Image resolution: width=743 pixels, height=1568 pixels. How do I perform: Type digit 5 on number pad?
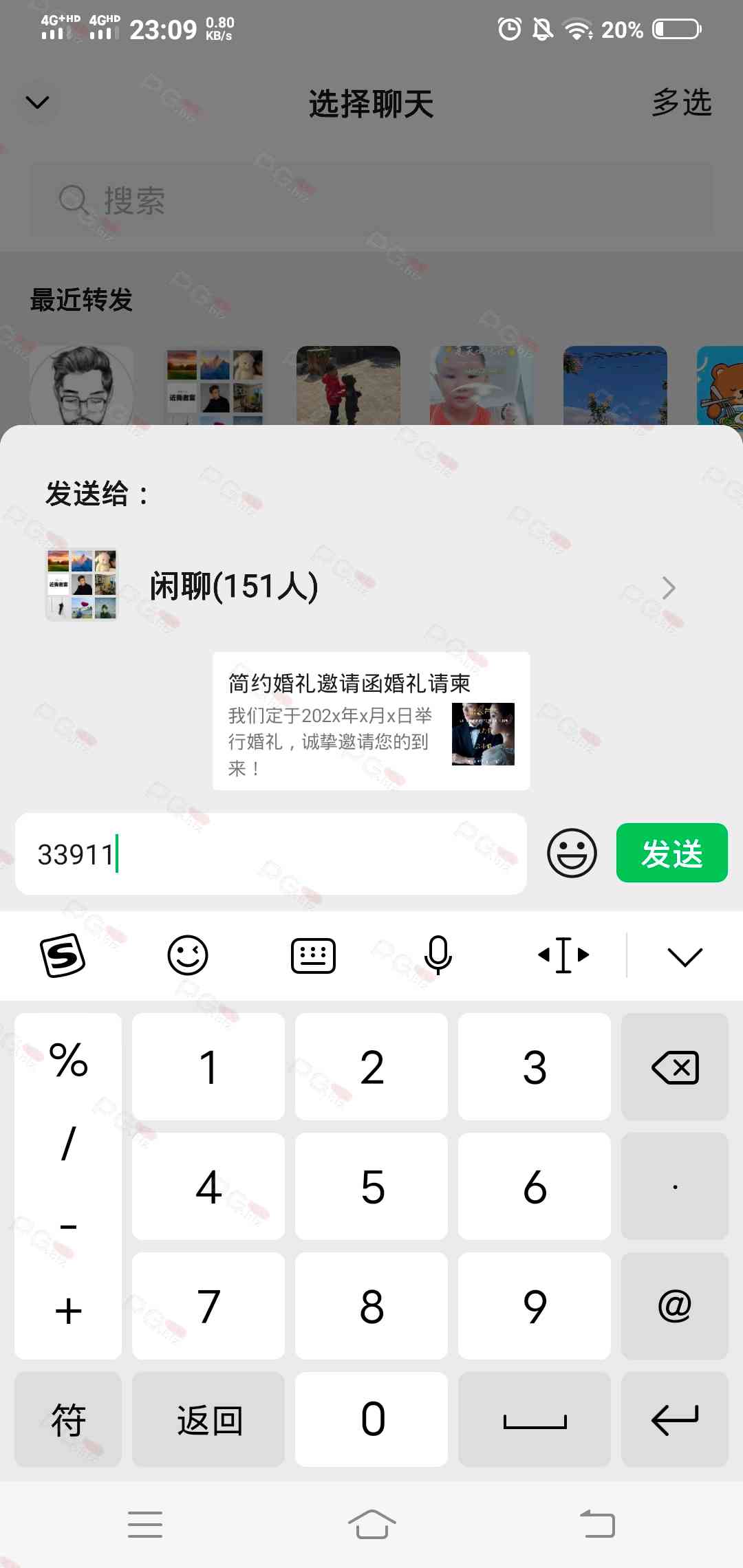coord(371,1186)
